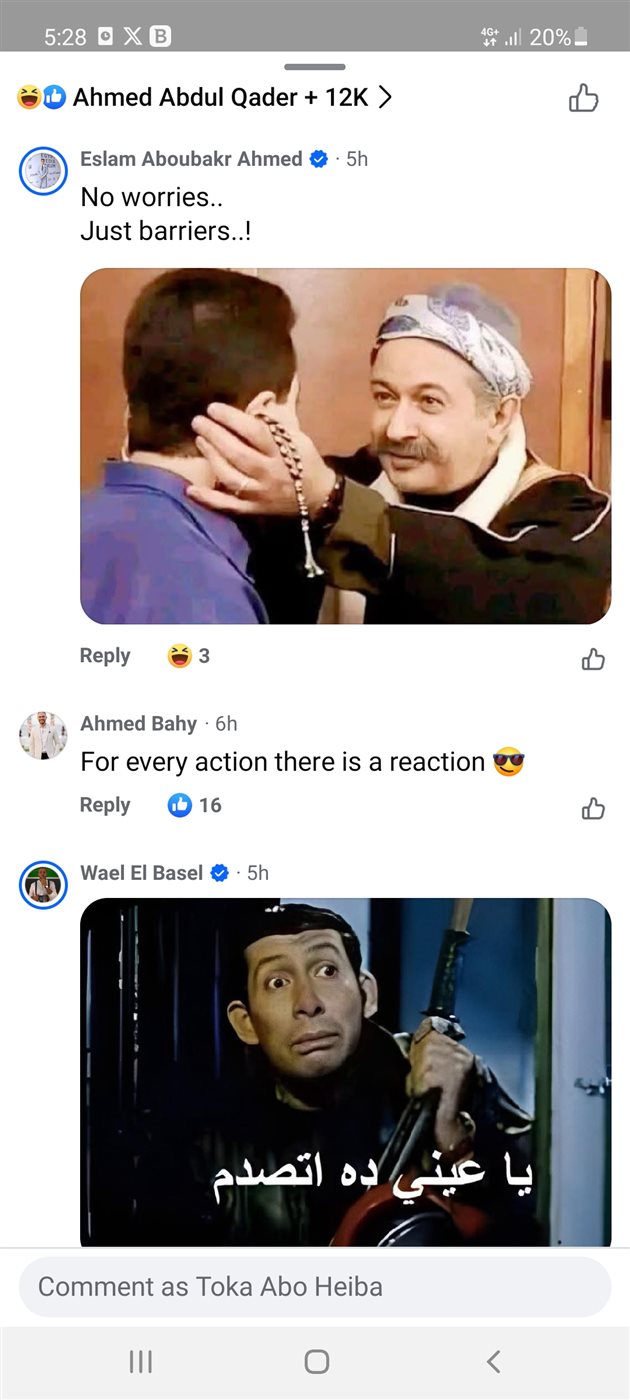The width and height of the screenshot is (630, 1400).
Task: See the 16 likes on Ahmed Bahy's comment
Action: click(x=195, y=805)
